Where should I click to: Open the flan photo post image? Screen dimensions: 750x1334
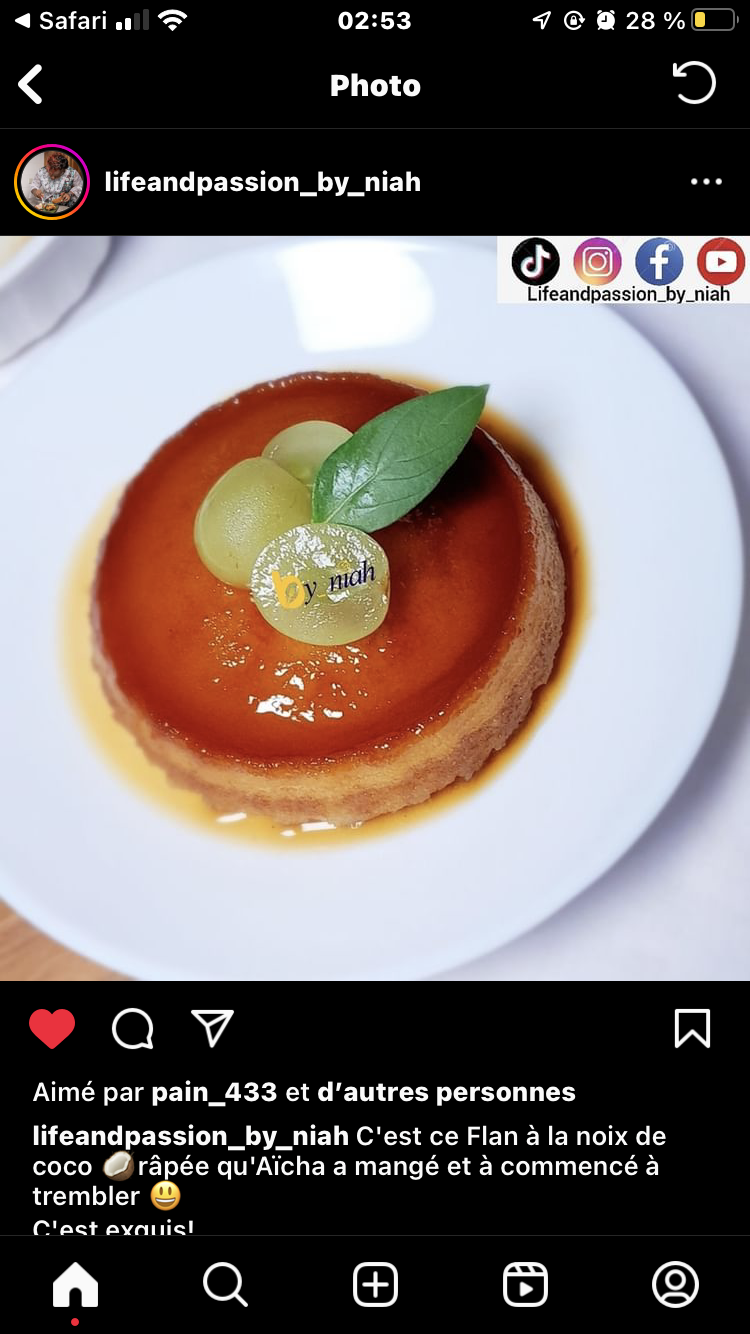tap(375, 608)
